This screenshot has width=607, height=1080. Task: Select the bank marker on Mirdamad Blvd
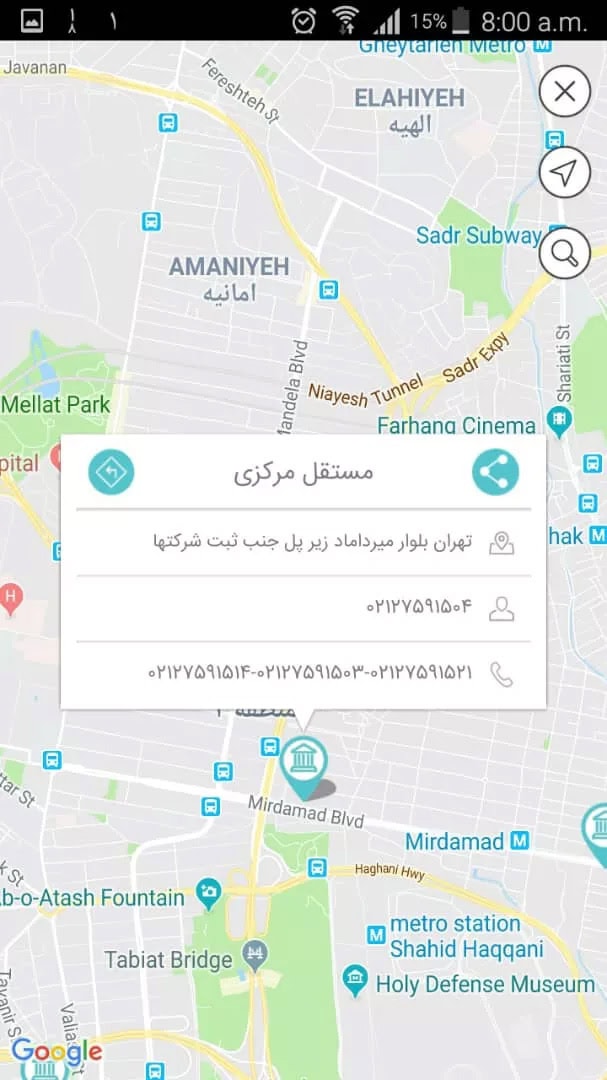point(304,765)
